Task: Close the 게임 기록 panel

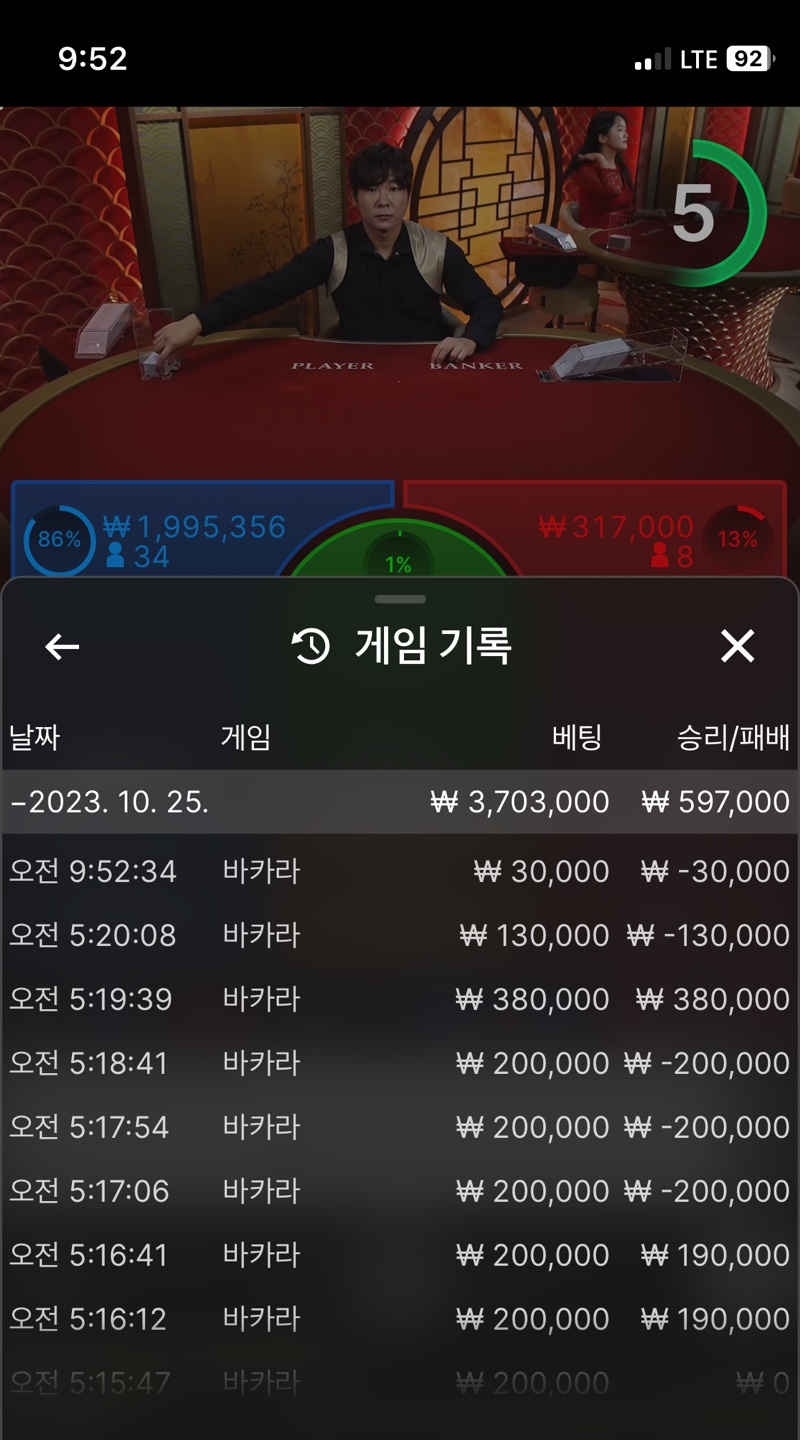Action: (738, 647)
